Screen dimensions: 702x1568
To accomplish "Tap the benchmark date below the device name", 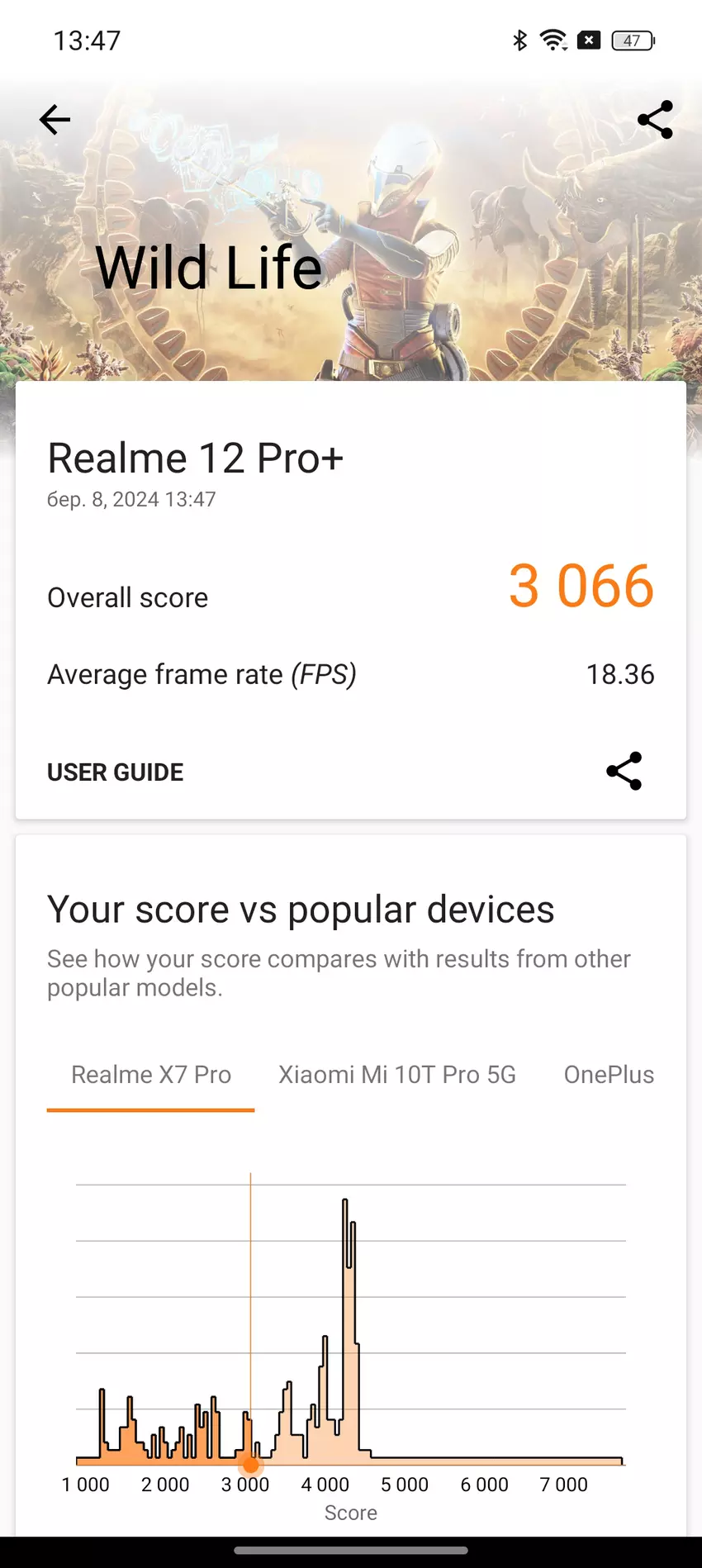I will (x=130, y=499).
